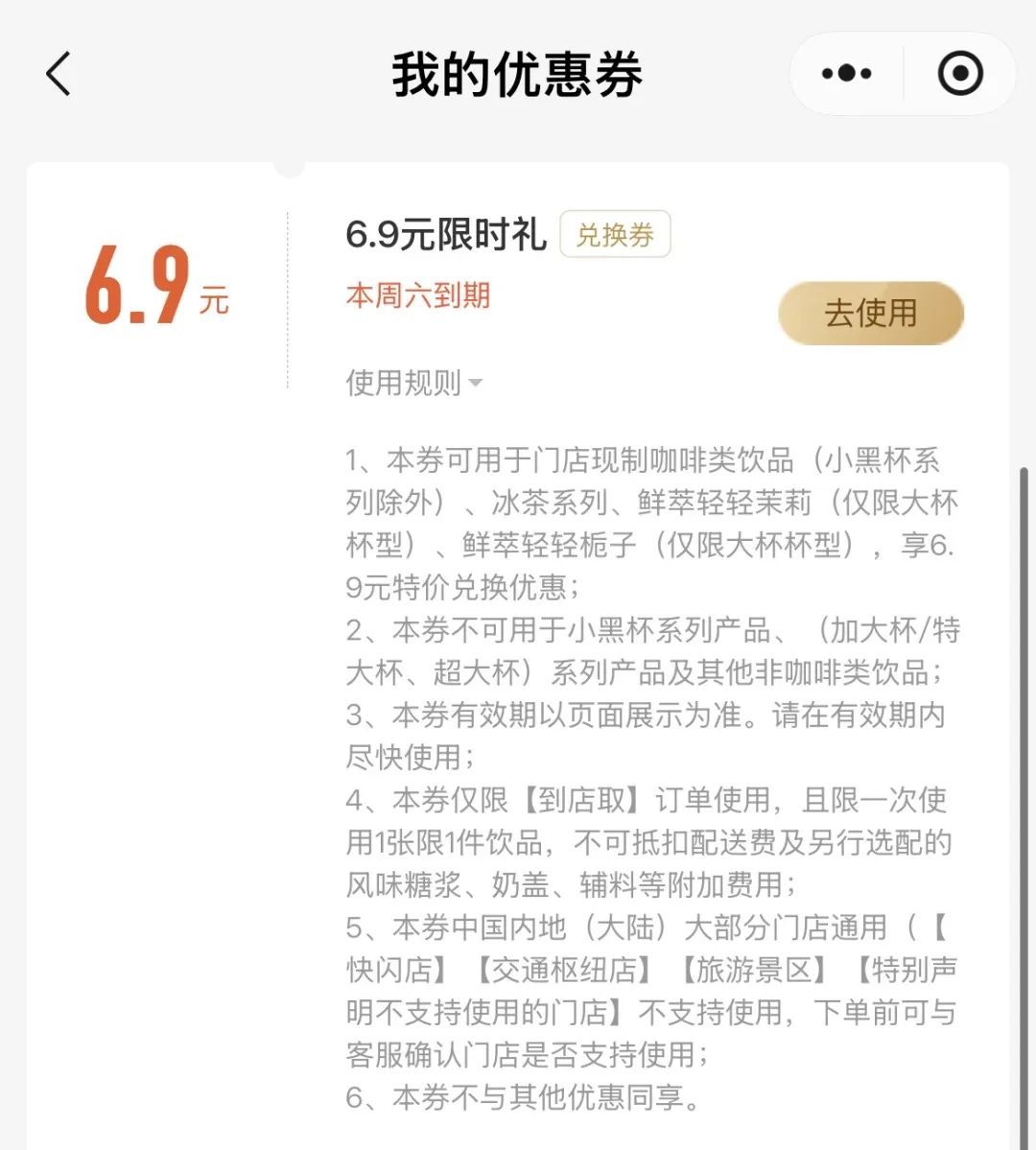Tap the golden 去使用 button
1036x1150 pixels.
(871, 313)
